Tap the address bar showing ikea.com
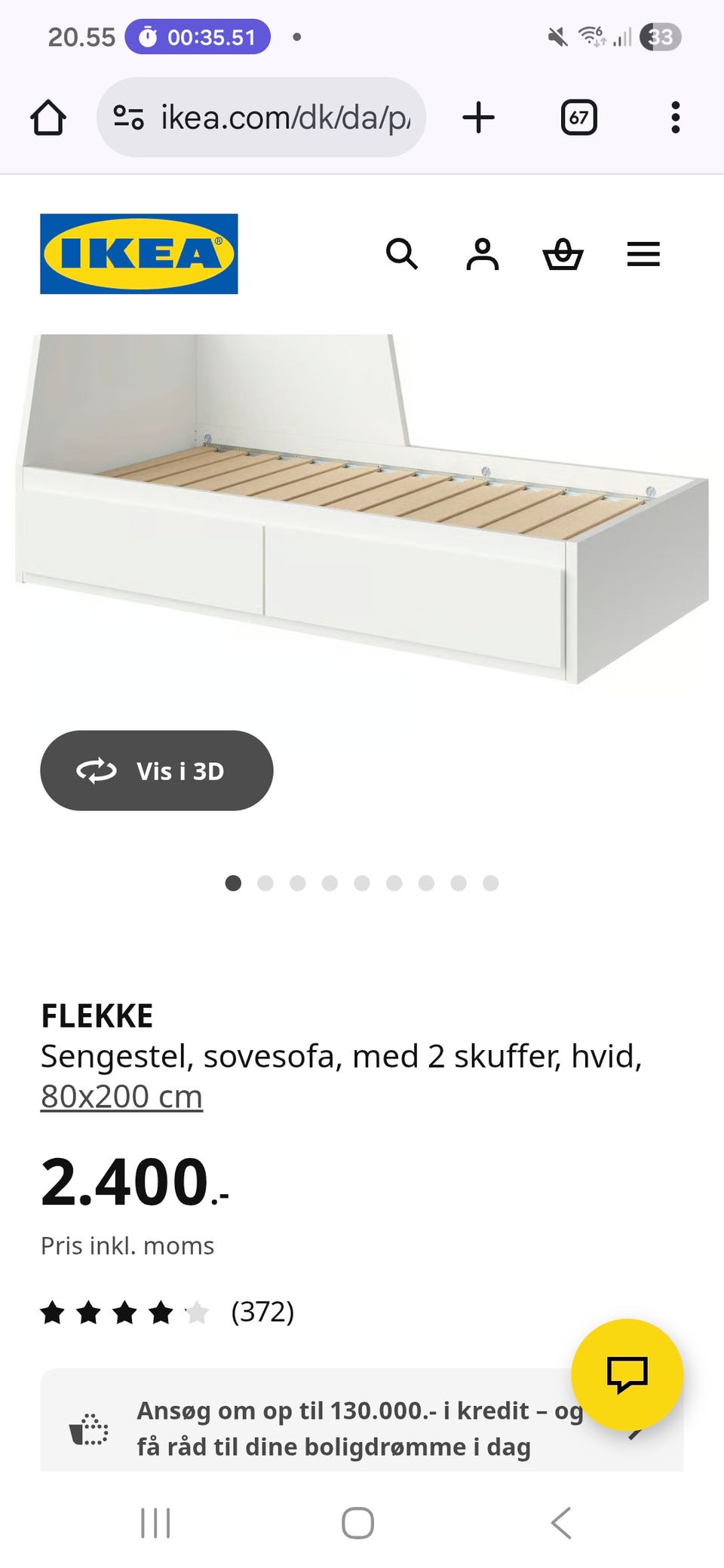Screen dimensions: 724x1568 point(264,117)
